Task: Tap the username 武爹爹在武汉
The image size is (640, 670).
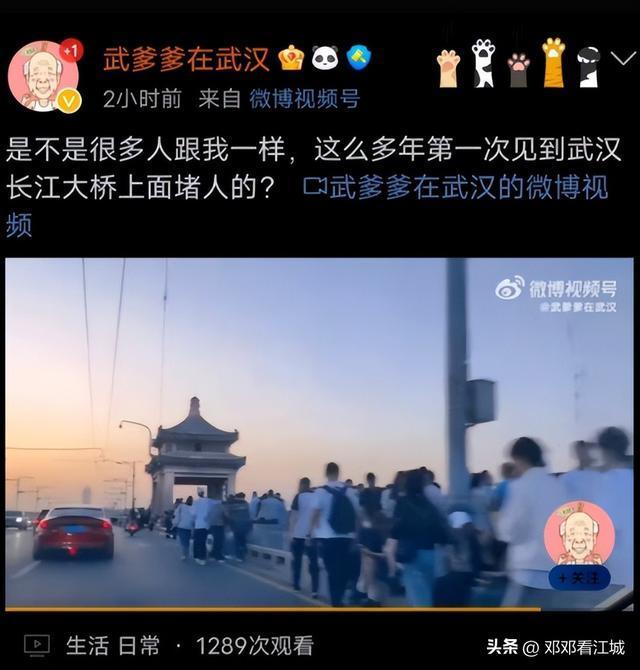Action: 187,59
